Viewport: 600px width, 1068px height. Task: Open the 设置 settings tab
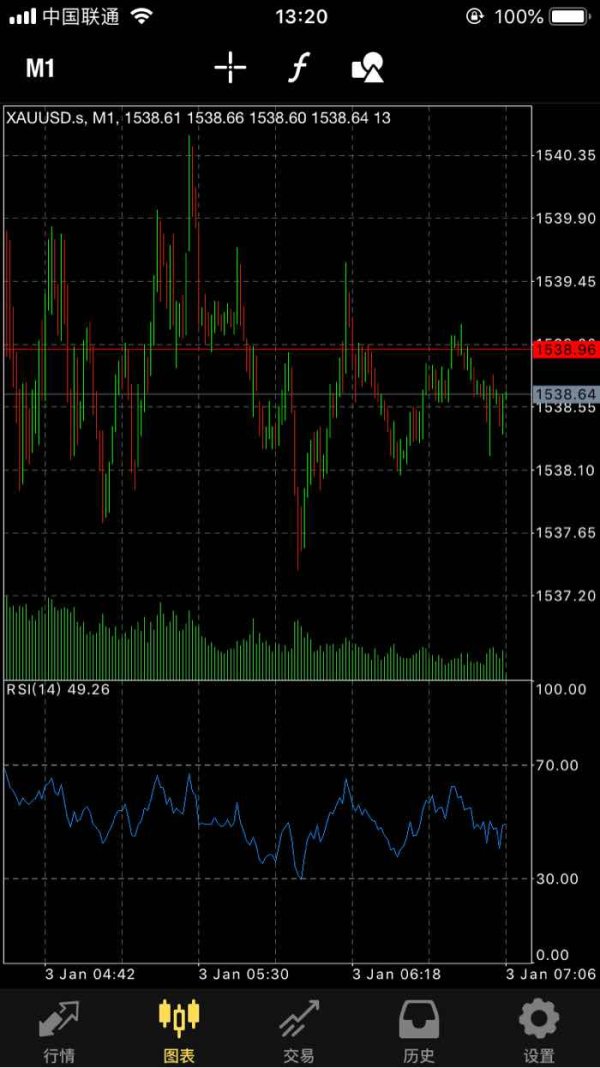(x=539, y=1030)
